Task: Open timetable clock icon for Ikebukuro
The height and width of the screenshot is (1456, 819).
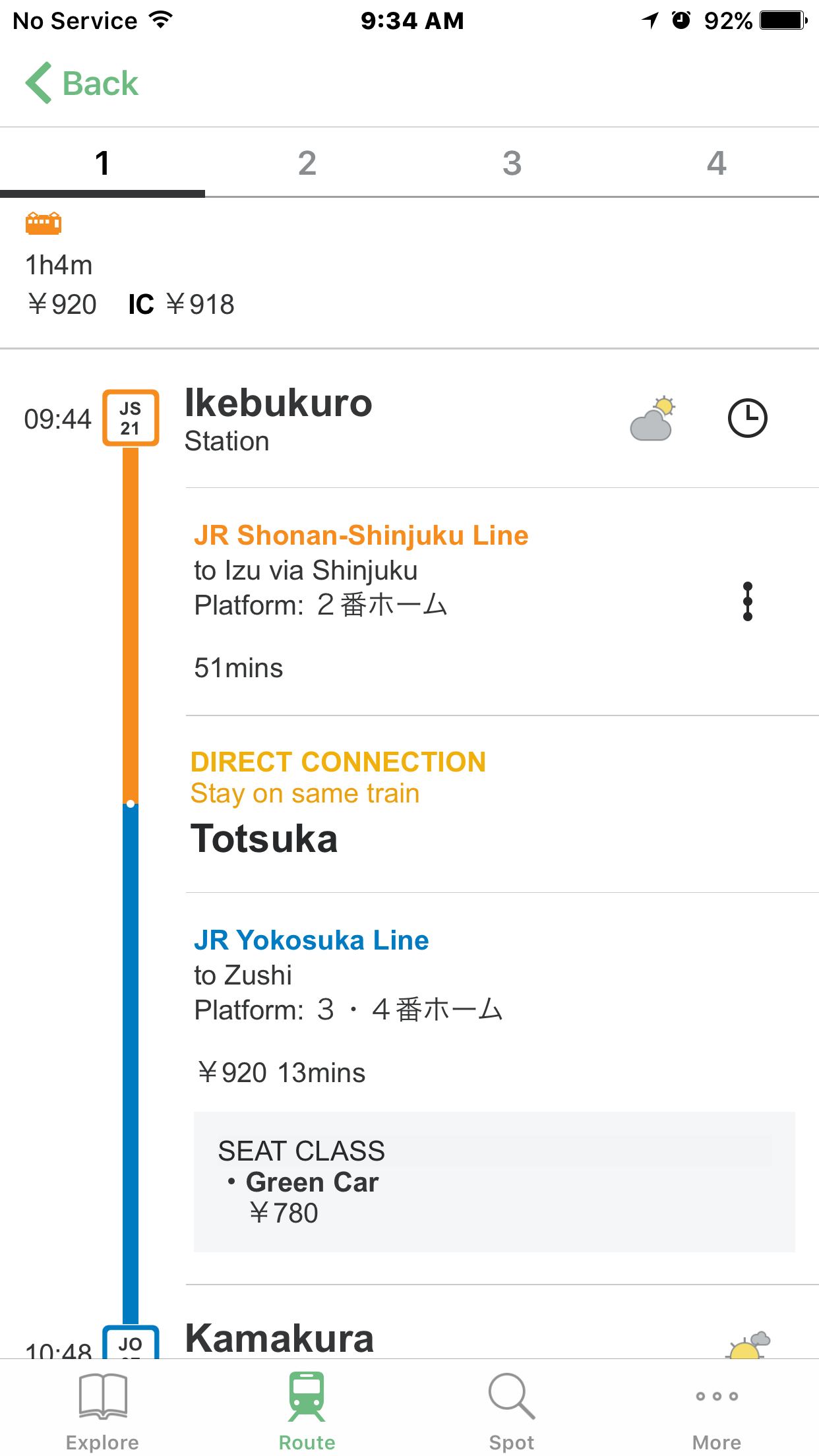Action: (747, 418)
